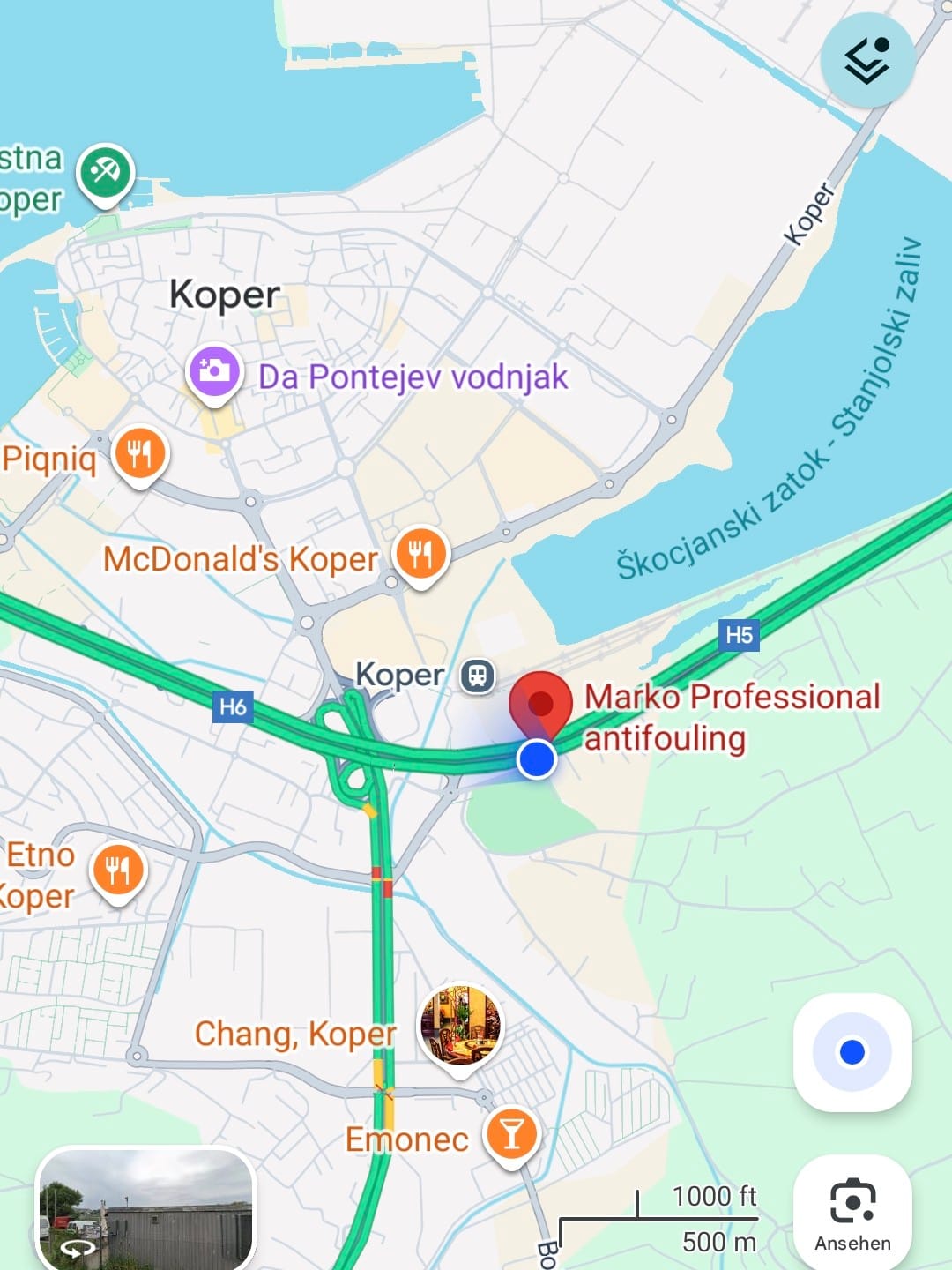Image resolution: width=952 pixels, height=1270 pixels.
Task: Open the green beach marker near Koper
Action: click(106, 172)
